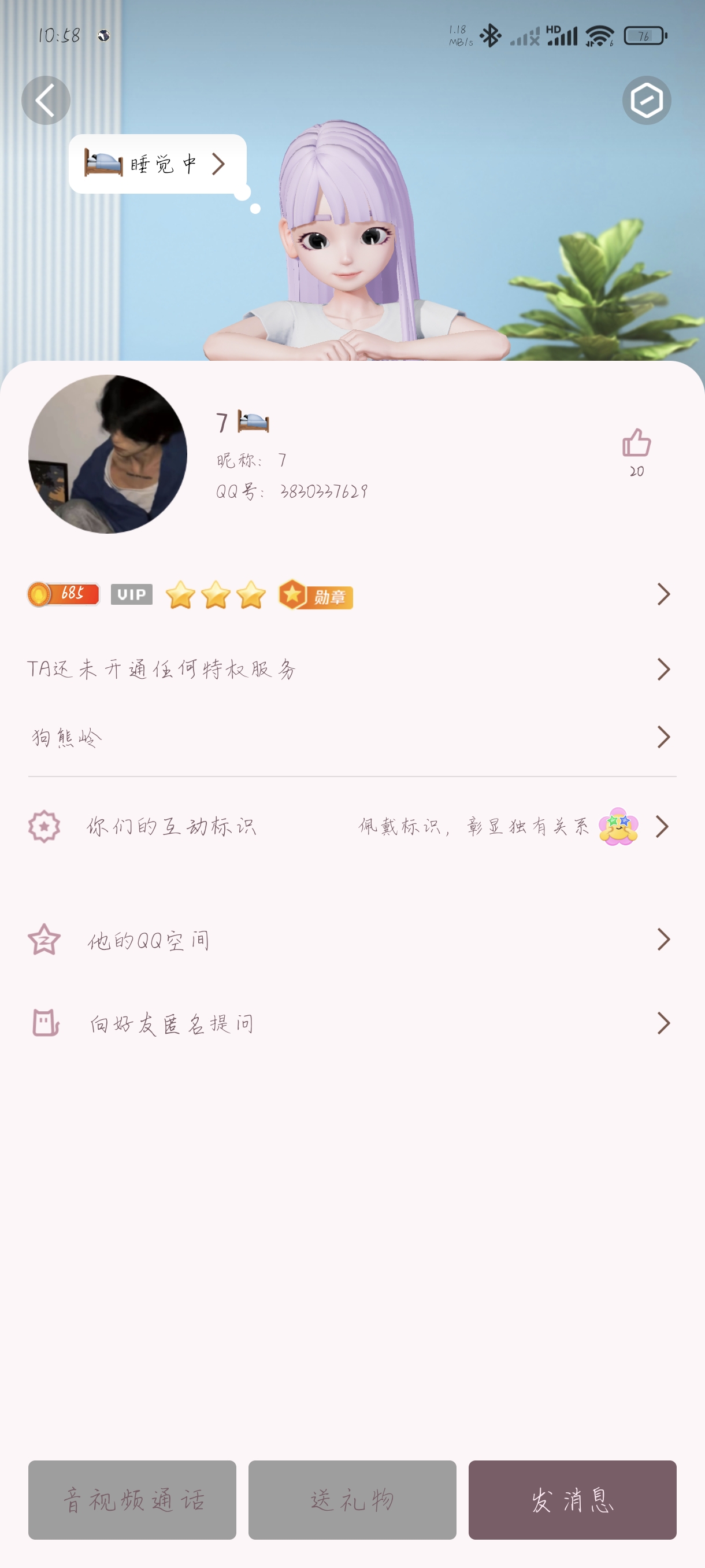This screenshot has width=705, height=1568.
Task: Open 你们的互动标识 row
Action: (352, 826)
